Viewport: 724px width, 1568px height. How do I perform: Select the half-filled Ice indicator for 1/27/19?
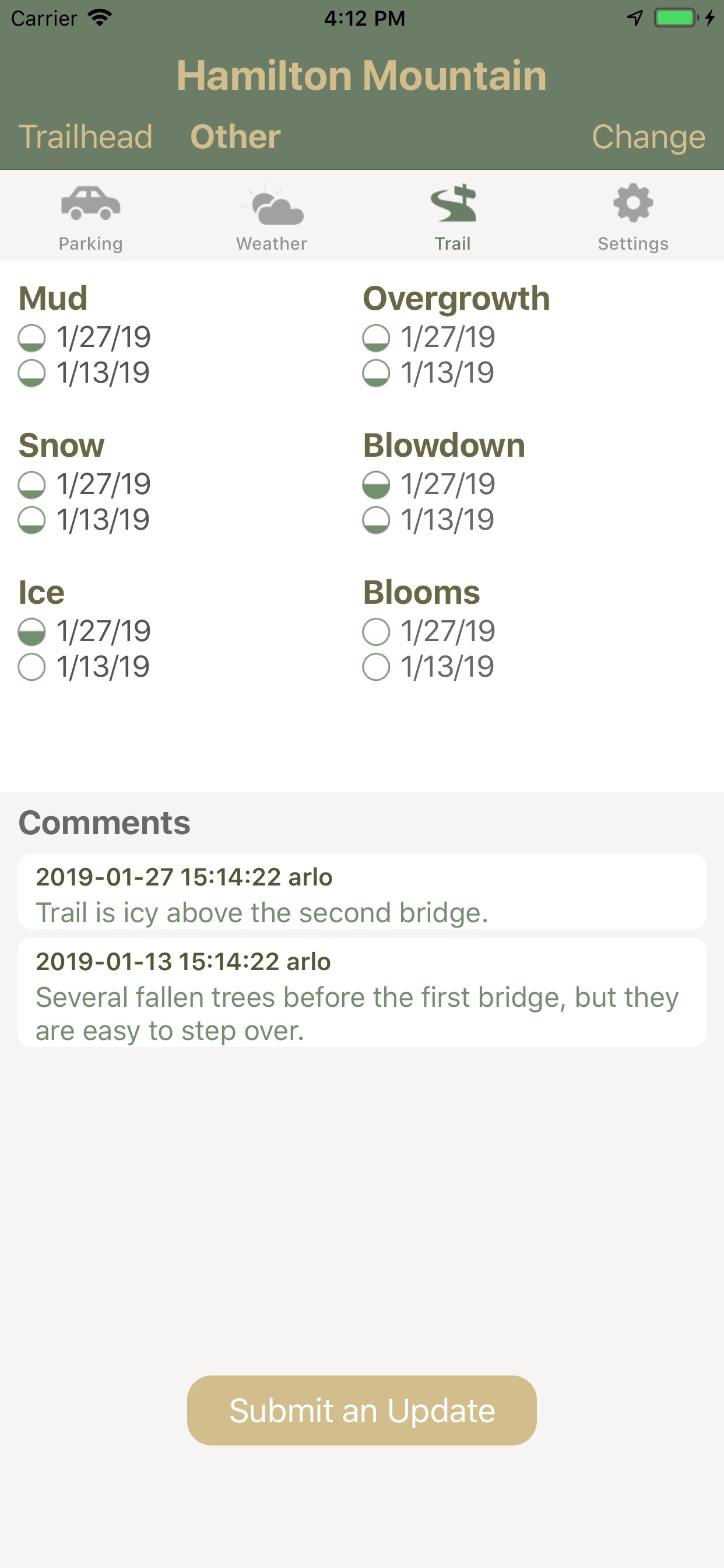[31, 631]
